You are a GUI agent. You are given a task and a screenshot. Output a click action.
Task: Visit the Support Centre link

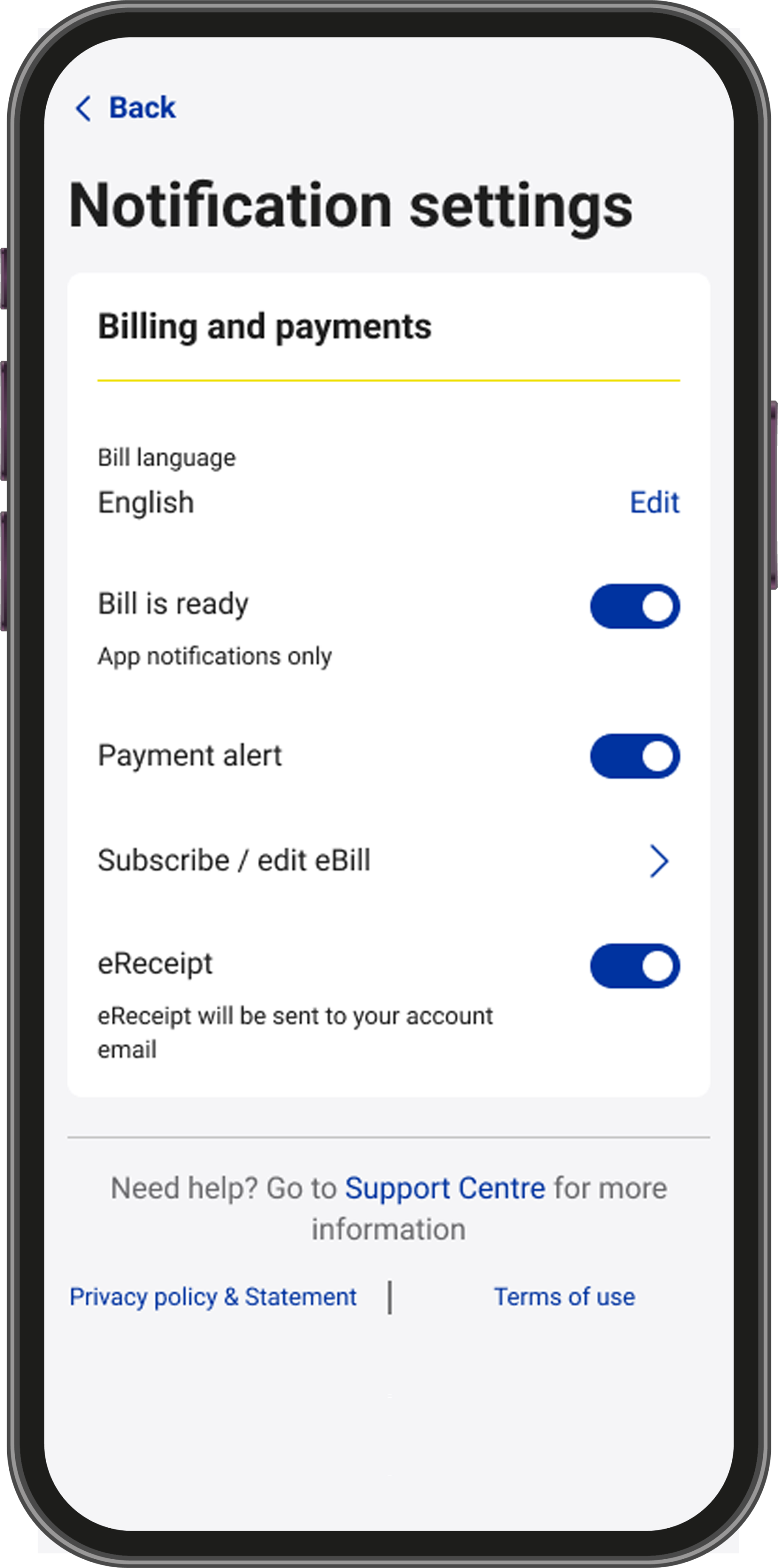[445, 1188]
